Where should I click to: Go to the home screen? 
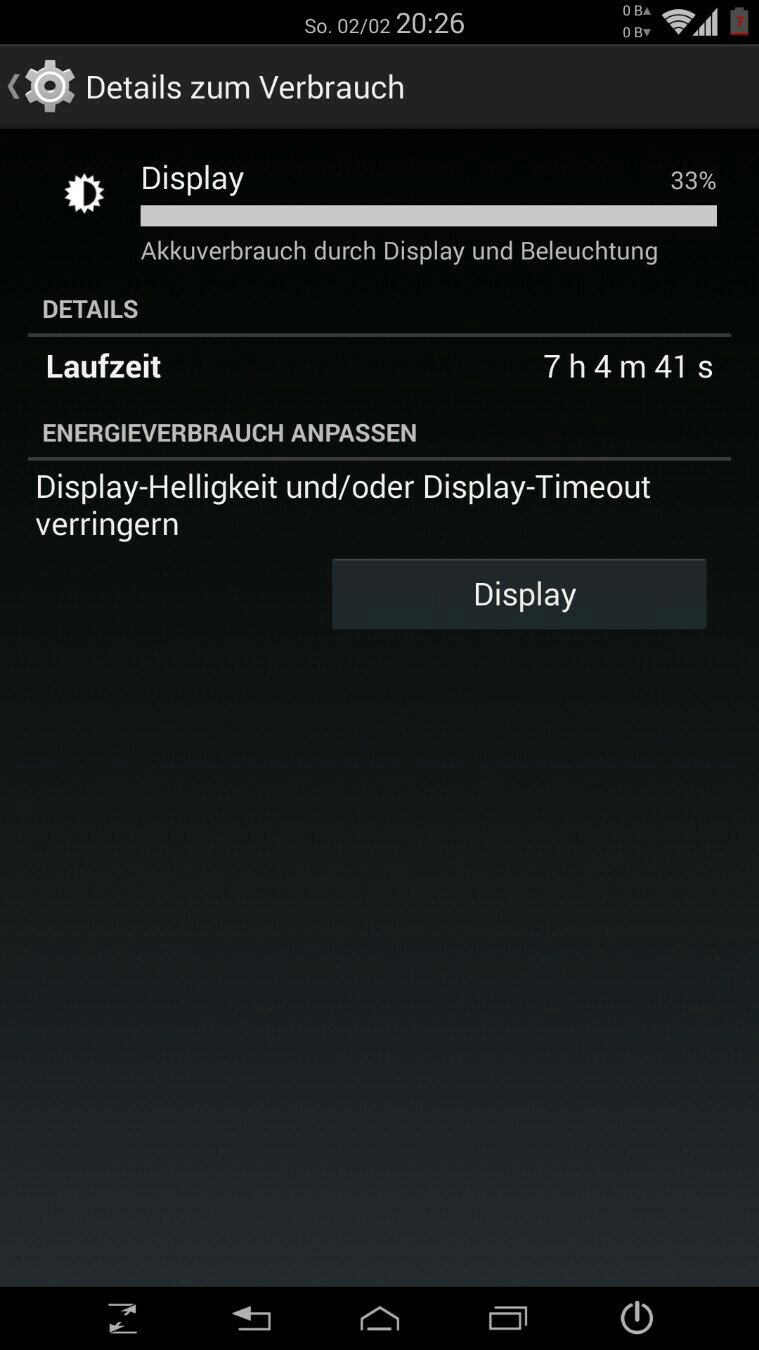click(x=380, y=1318)
